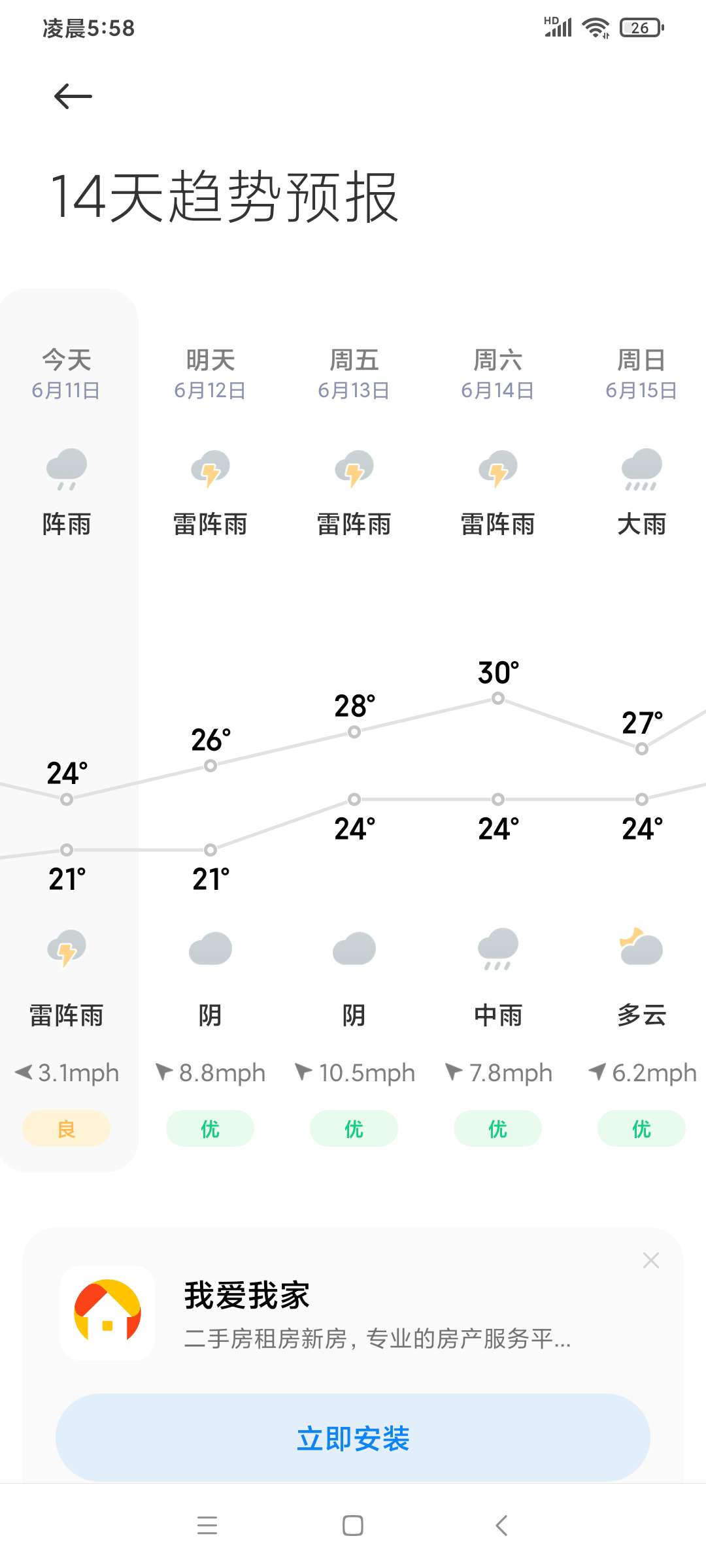This screenshot has height=1568, width=706.
Task: Return to the system home screen
Action: pos(353,1526)
